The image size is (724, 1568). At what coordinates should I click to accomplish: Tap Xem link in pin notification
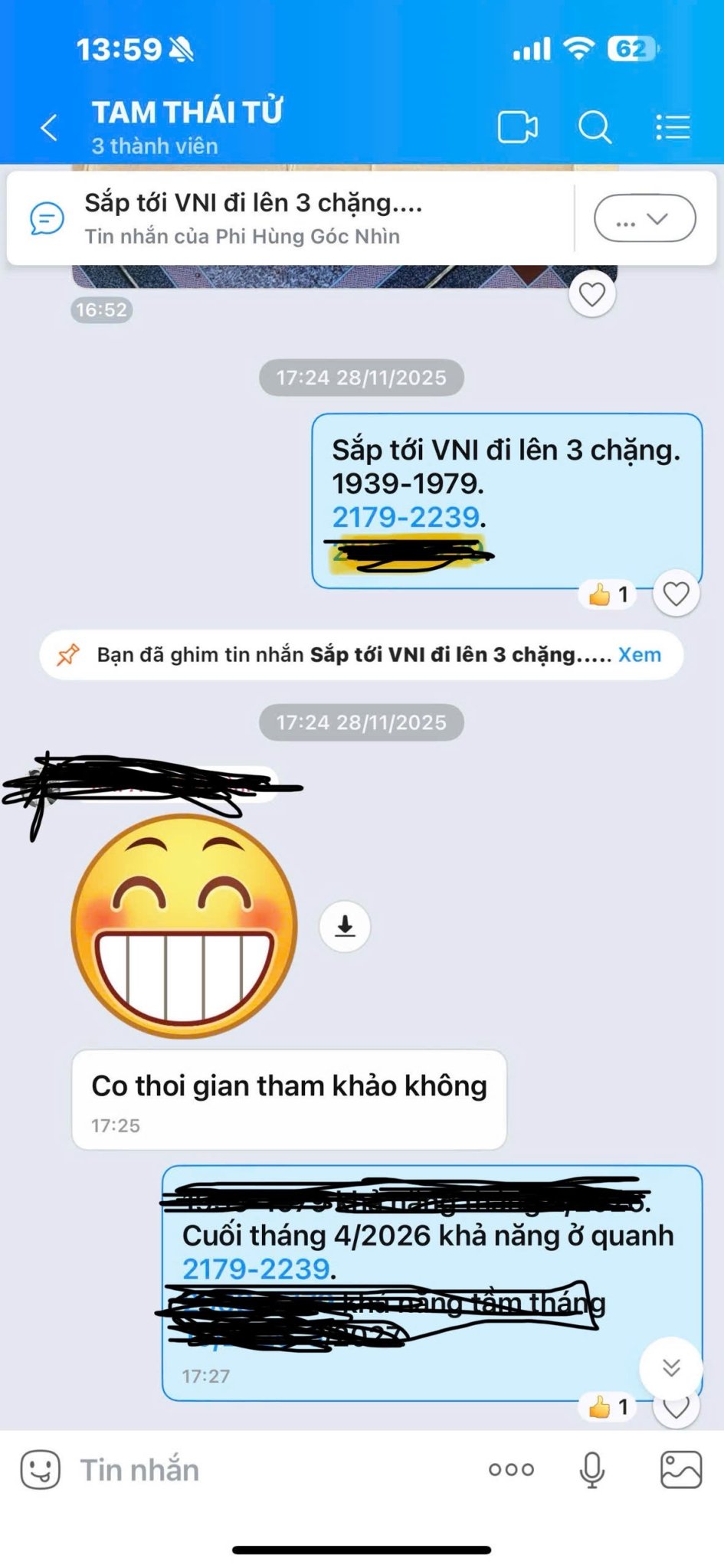coord(640,655)
